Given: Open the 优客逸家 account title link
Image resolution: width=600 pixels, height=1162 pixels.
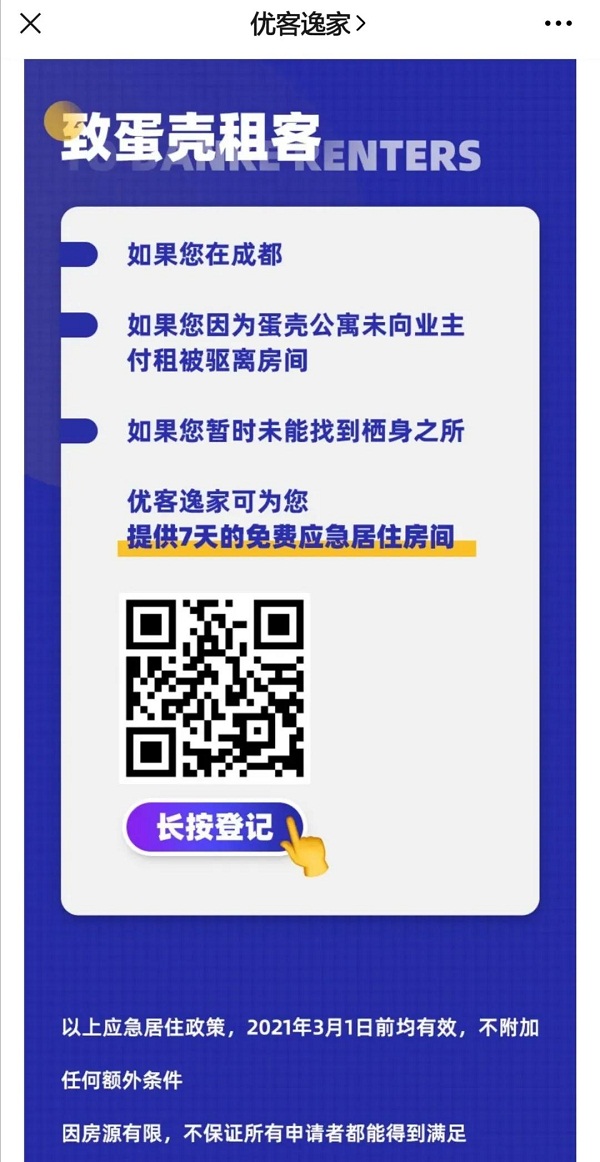Looking at the screenshot, I should click(x=307, y=24).
